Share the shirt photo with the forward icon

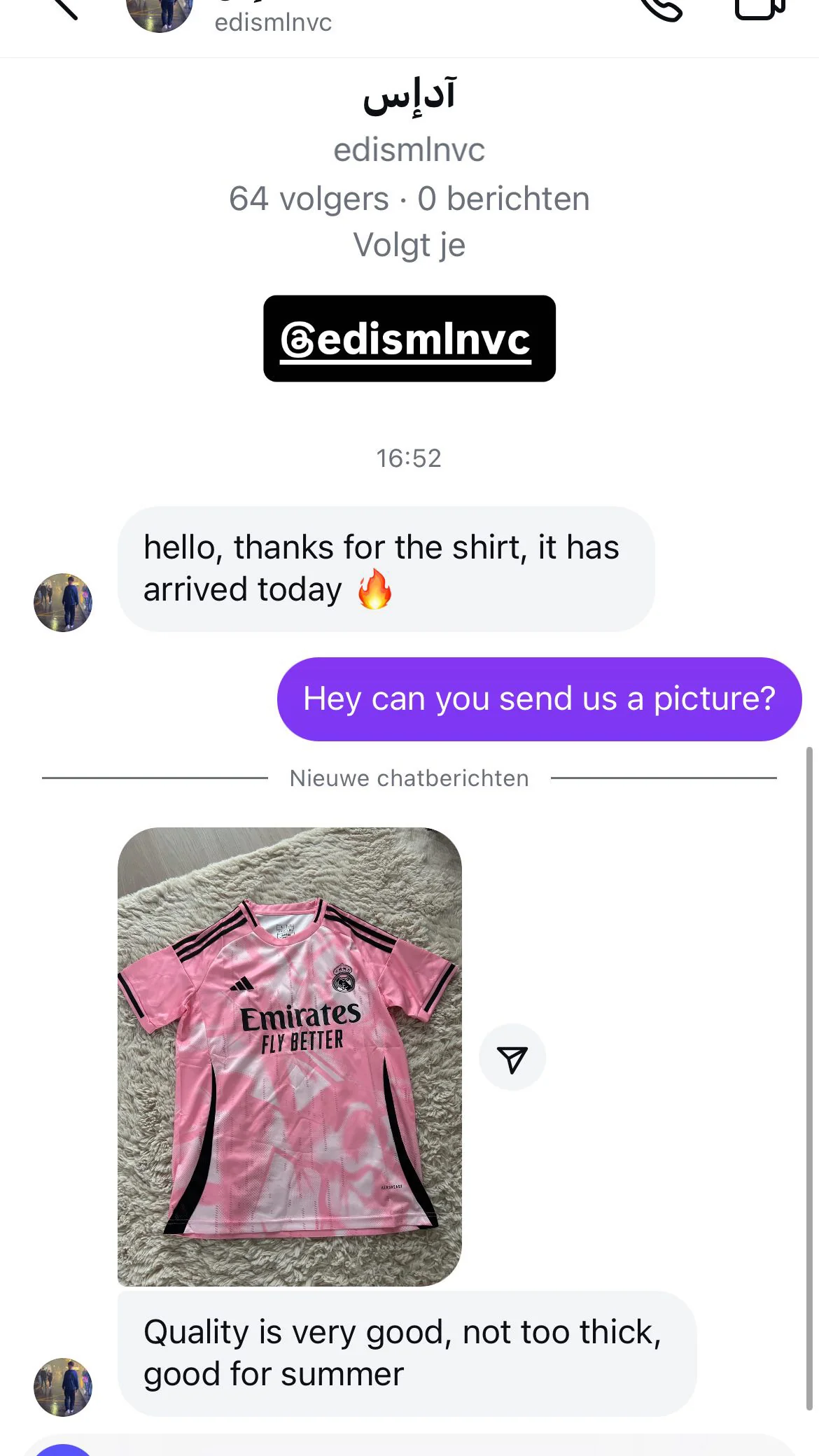[x=512, y=1058]
